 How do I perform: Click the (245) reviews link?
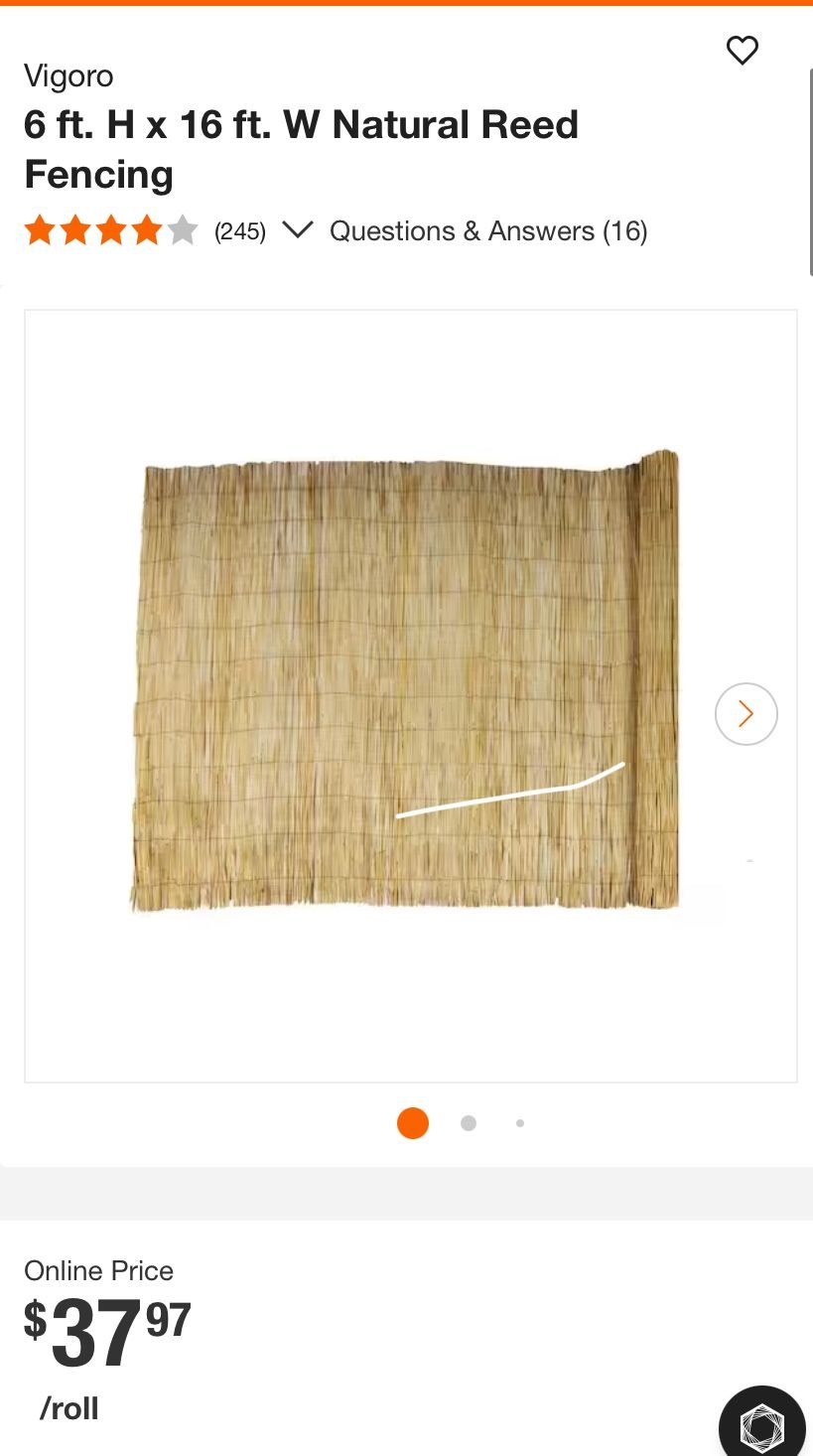239,230
